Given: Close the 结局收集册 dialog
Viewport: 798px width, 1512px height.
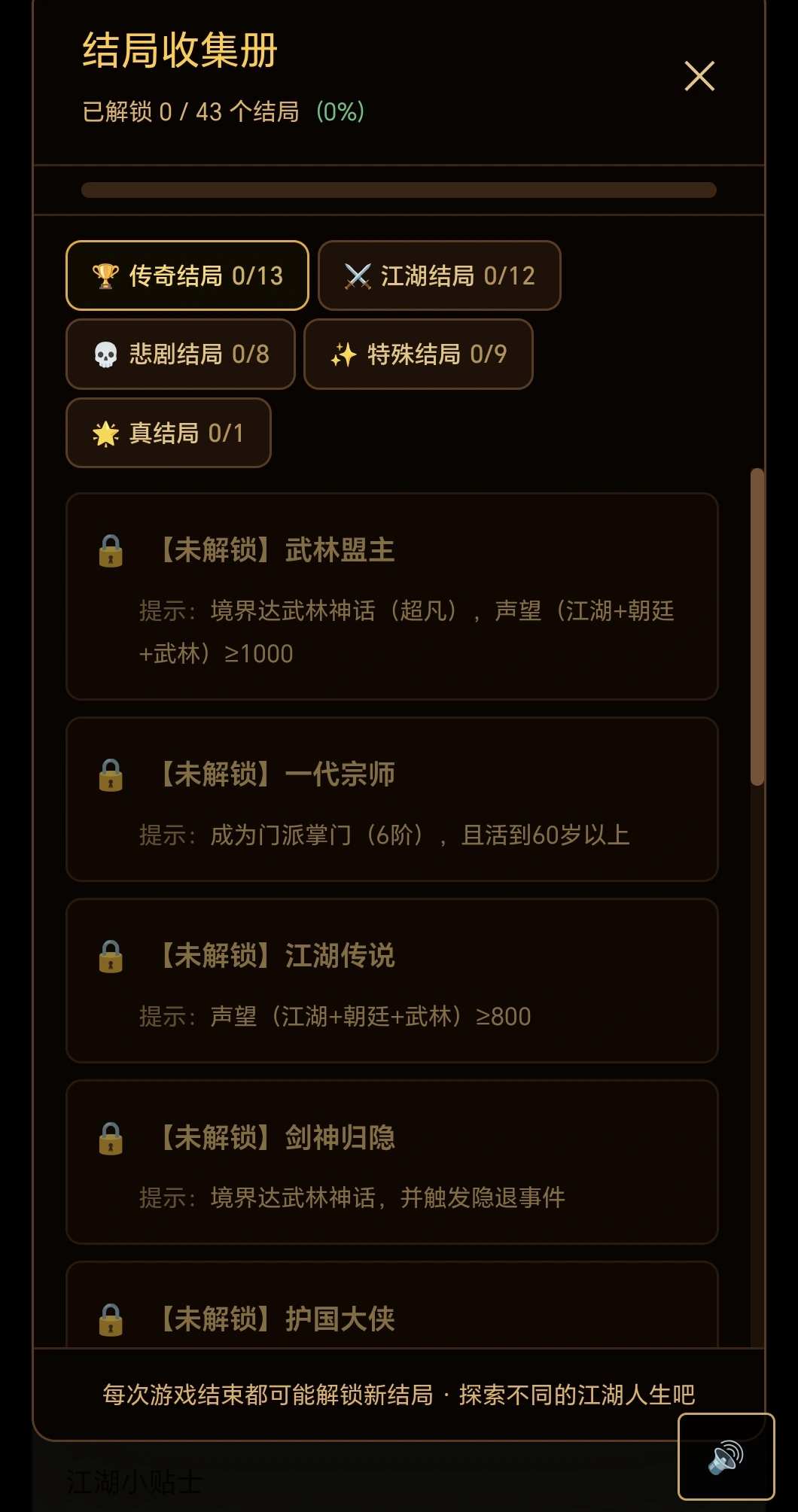Looking at the screenshot, I should [x=699, y=76].
